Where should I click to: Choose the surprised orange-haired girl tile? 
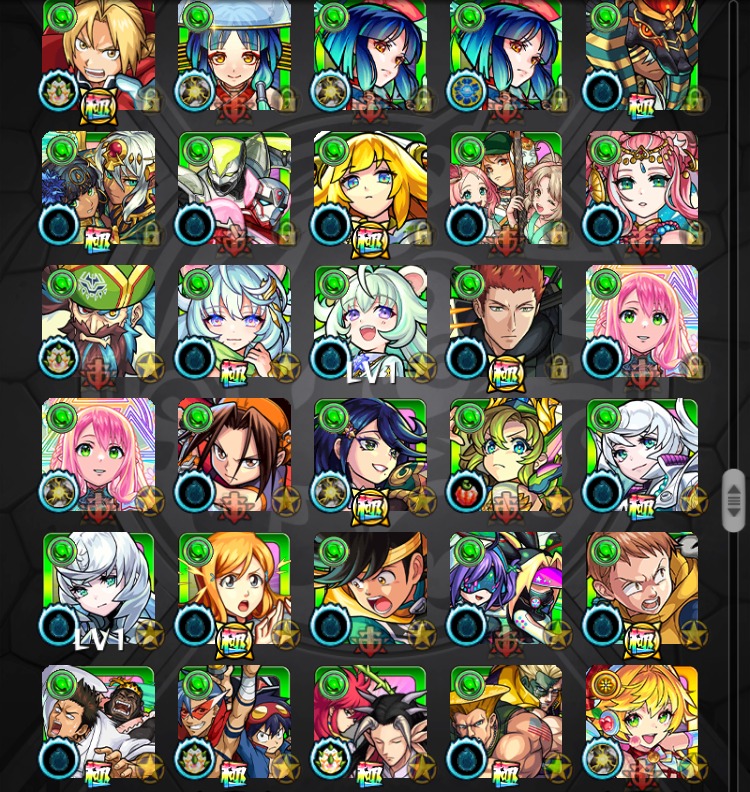[x=234, y=588]
